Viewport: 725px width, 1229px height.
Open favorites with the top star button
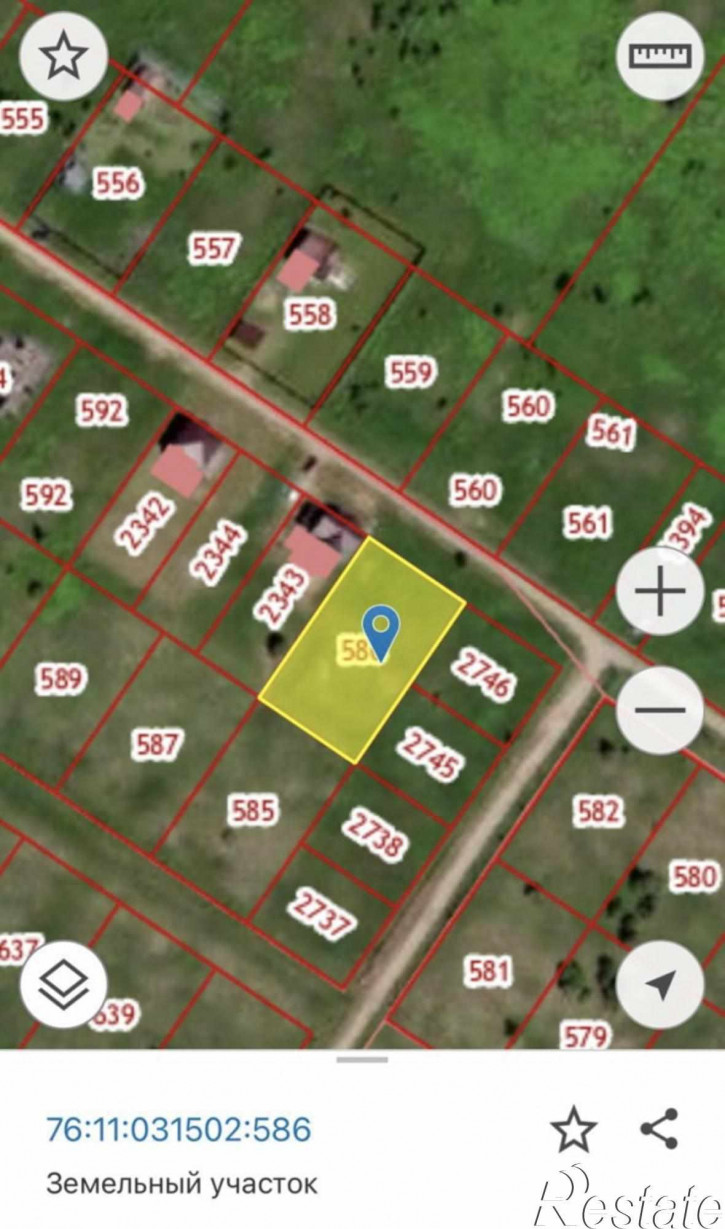point(64,57)
